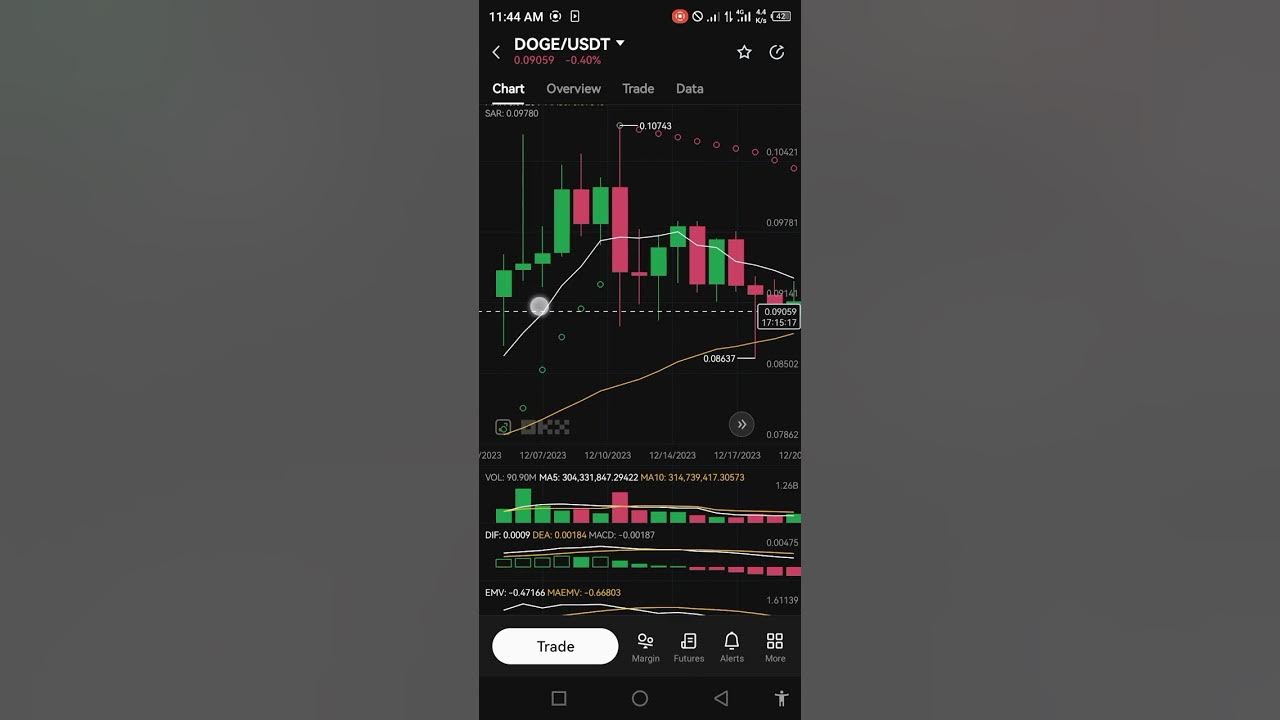Select the Chart tab

508,89
